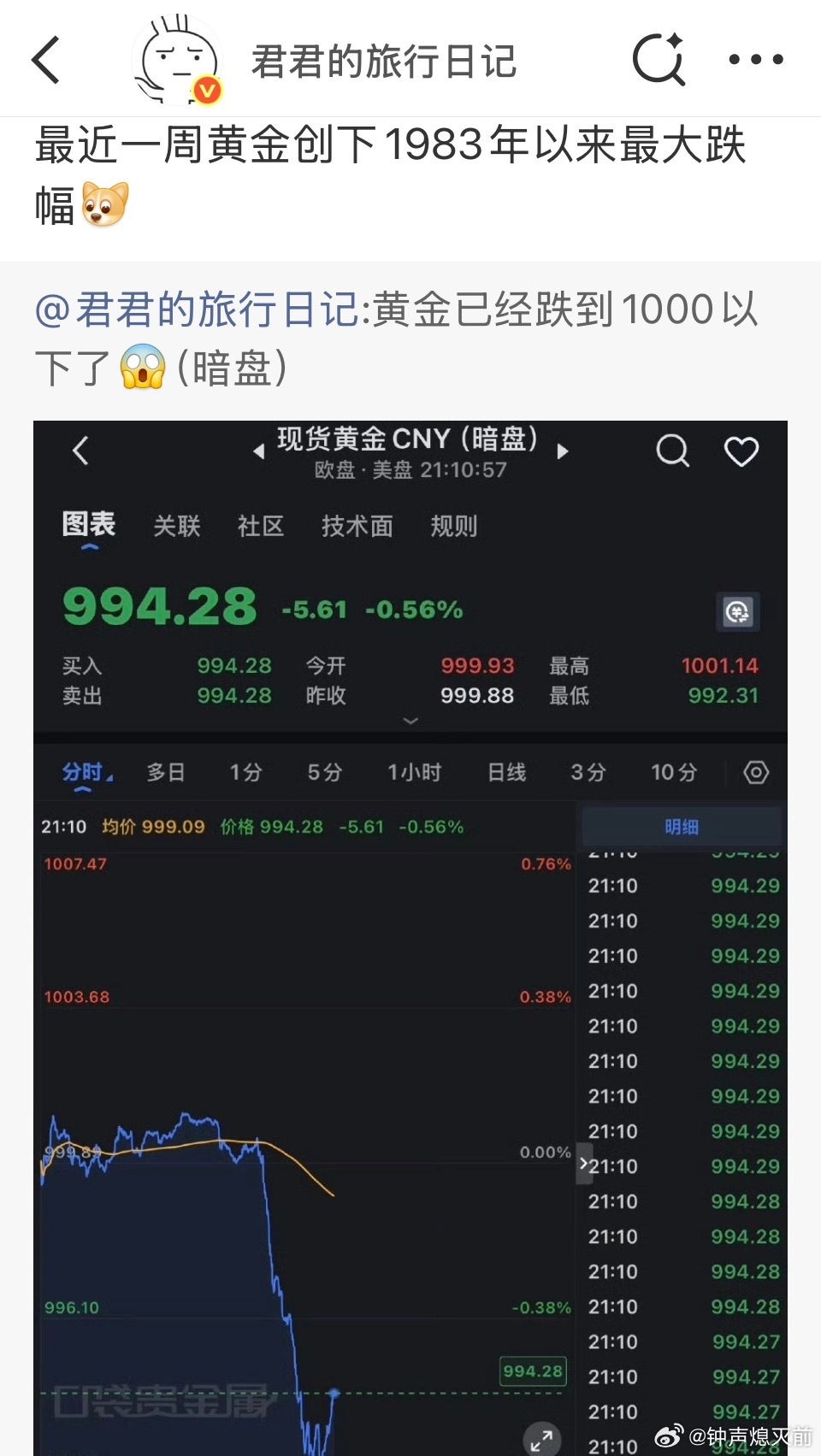Image resolution: width=821 pixels, height=1456 pixels.
Task: Open the more options menu (three dots)
Action: click(x=753, y=58)
